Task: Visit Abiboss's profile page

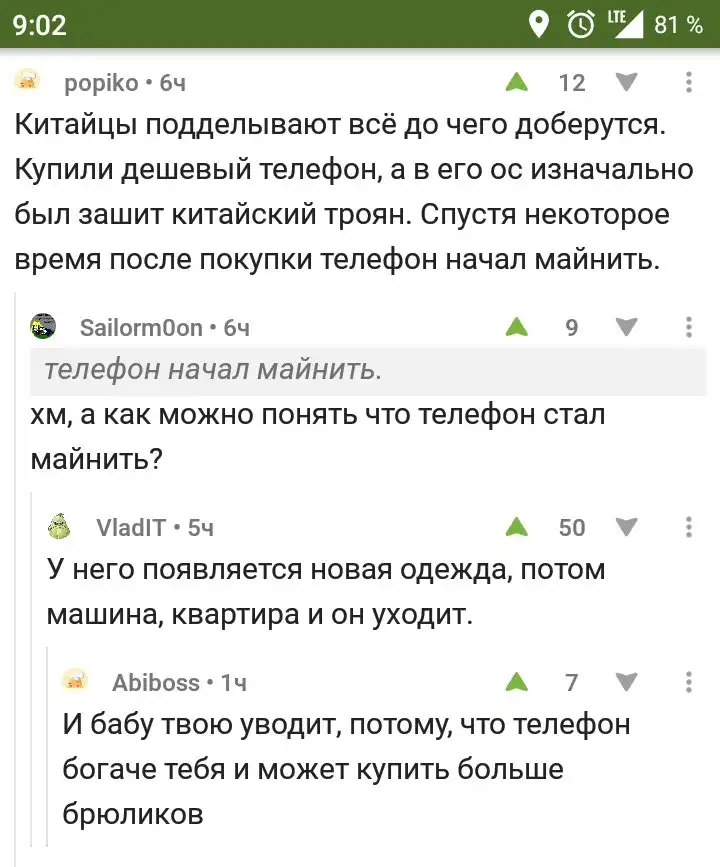Action: tap(155, 683)
